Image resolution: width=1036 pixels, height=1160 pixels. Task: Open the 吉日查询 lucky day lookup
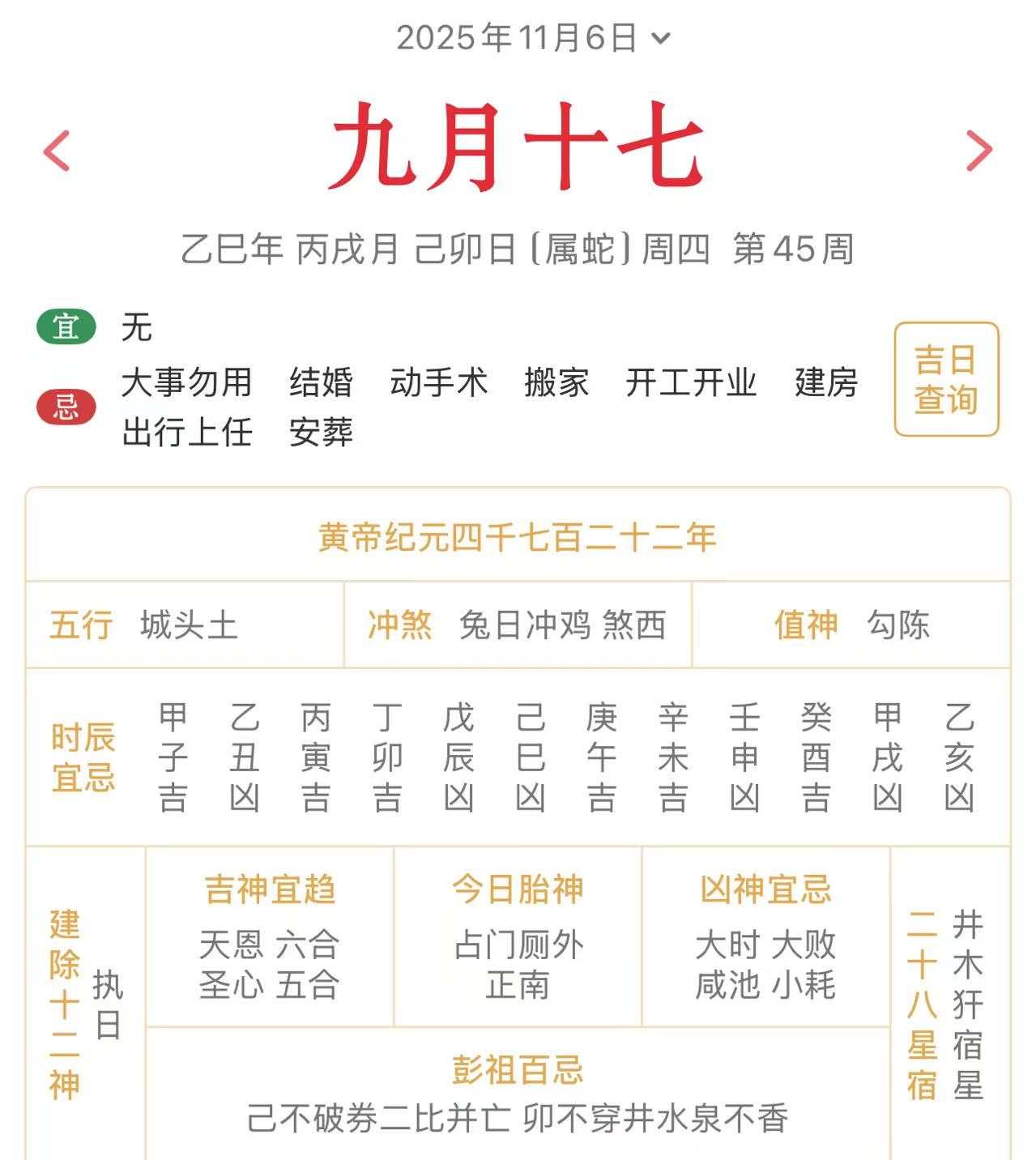pos(946,379)
